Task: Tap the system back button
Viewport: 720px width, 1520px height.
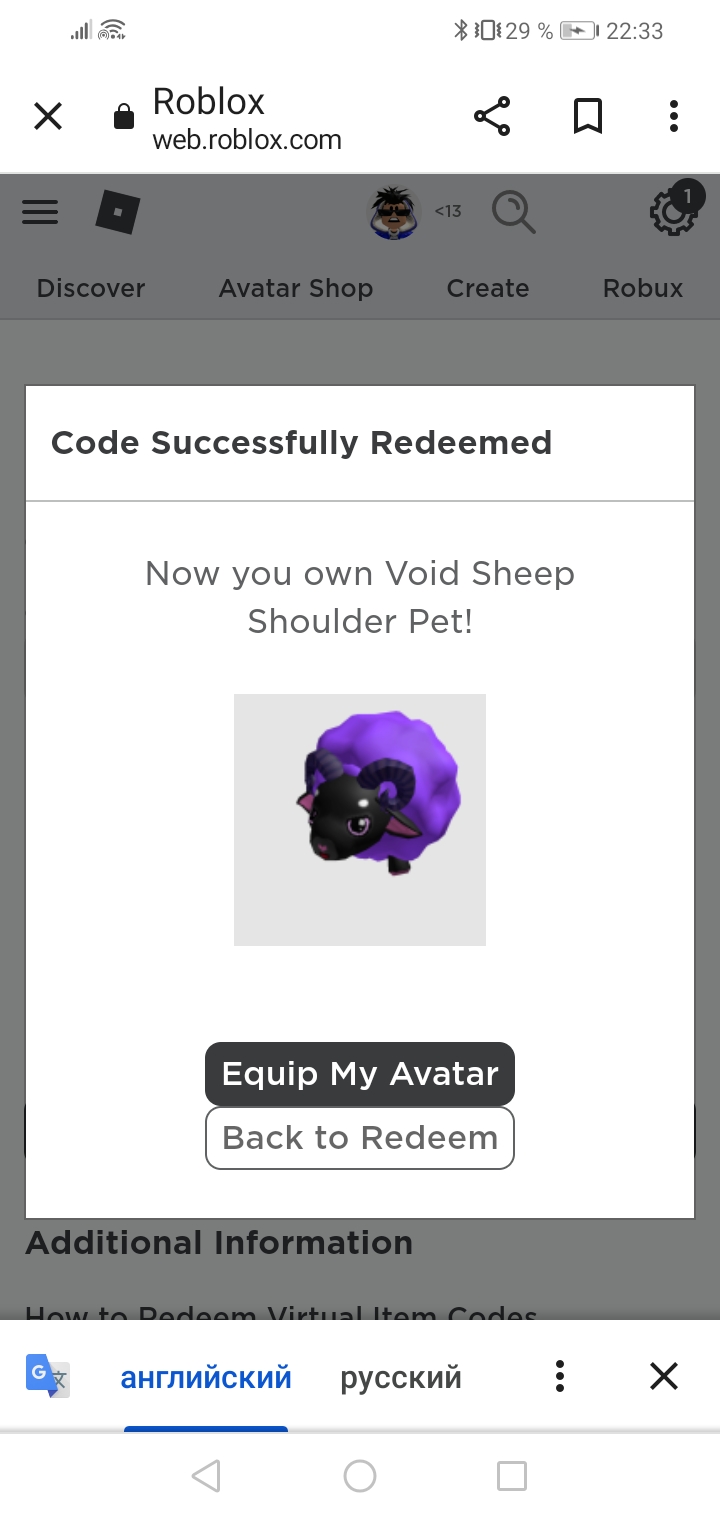Action: (x=206, y=1476)
